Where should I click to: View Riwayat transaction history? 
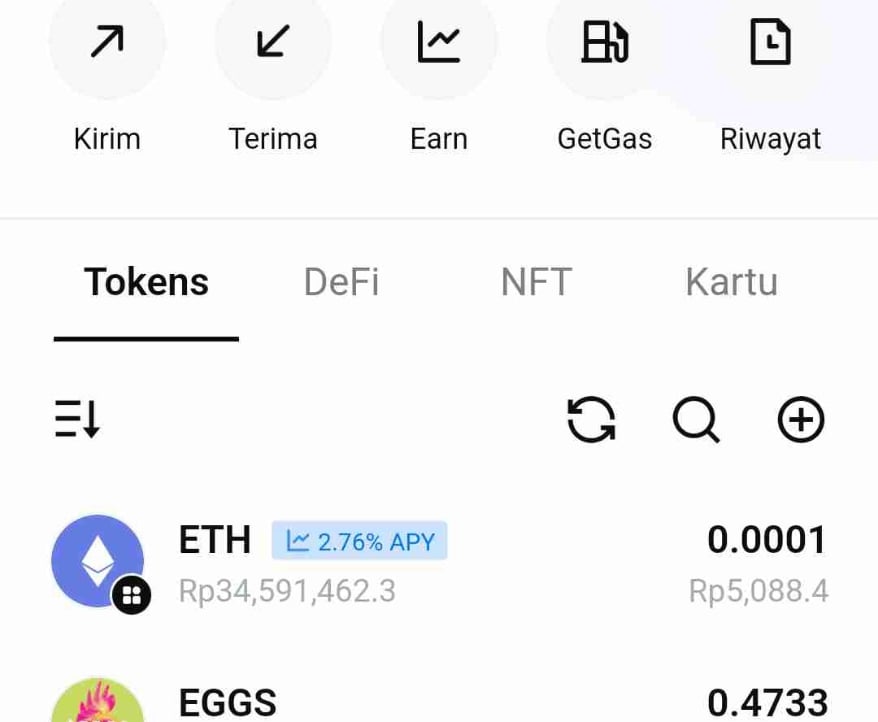click(x=770, y=45)
